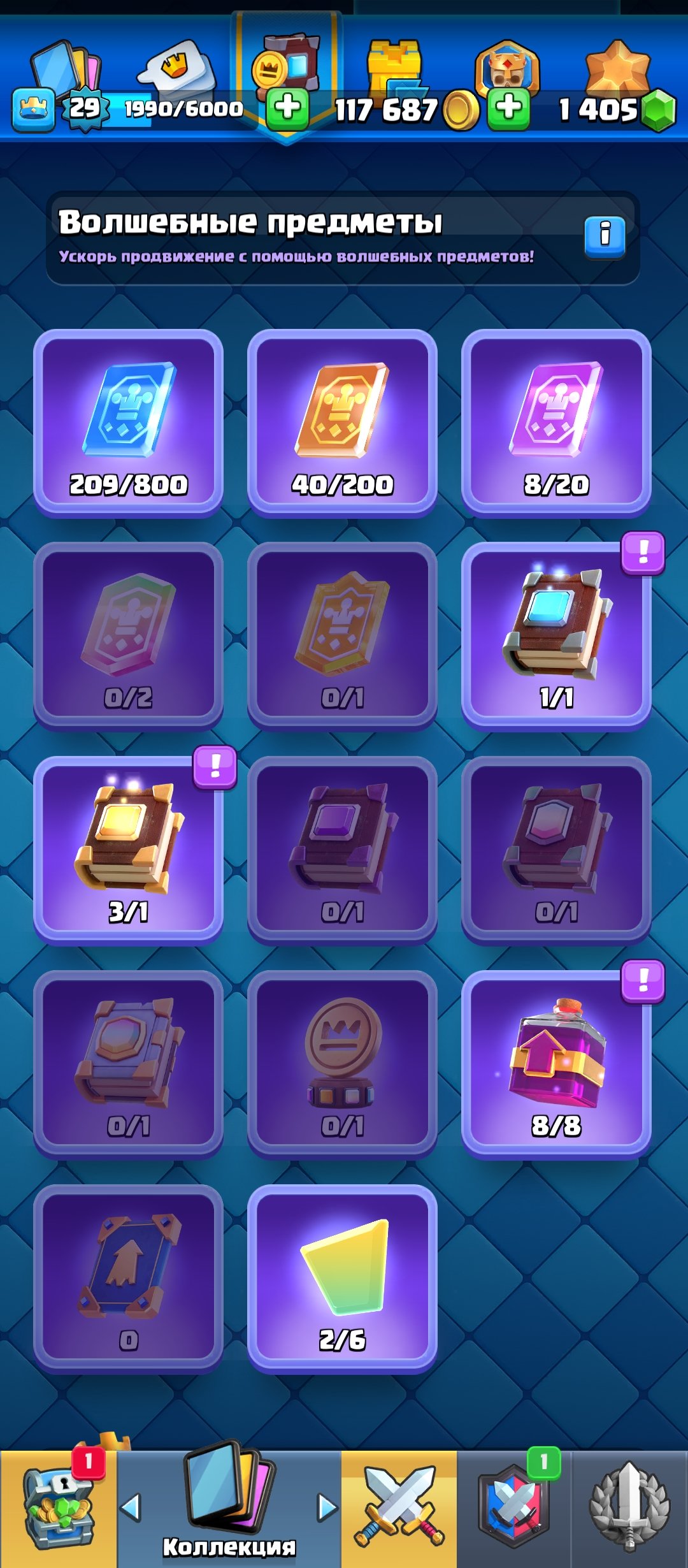This screenshot has width=688, height=1568.
Task: Open the rare wild card tile 40/200
Action: pos(342,423)
